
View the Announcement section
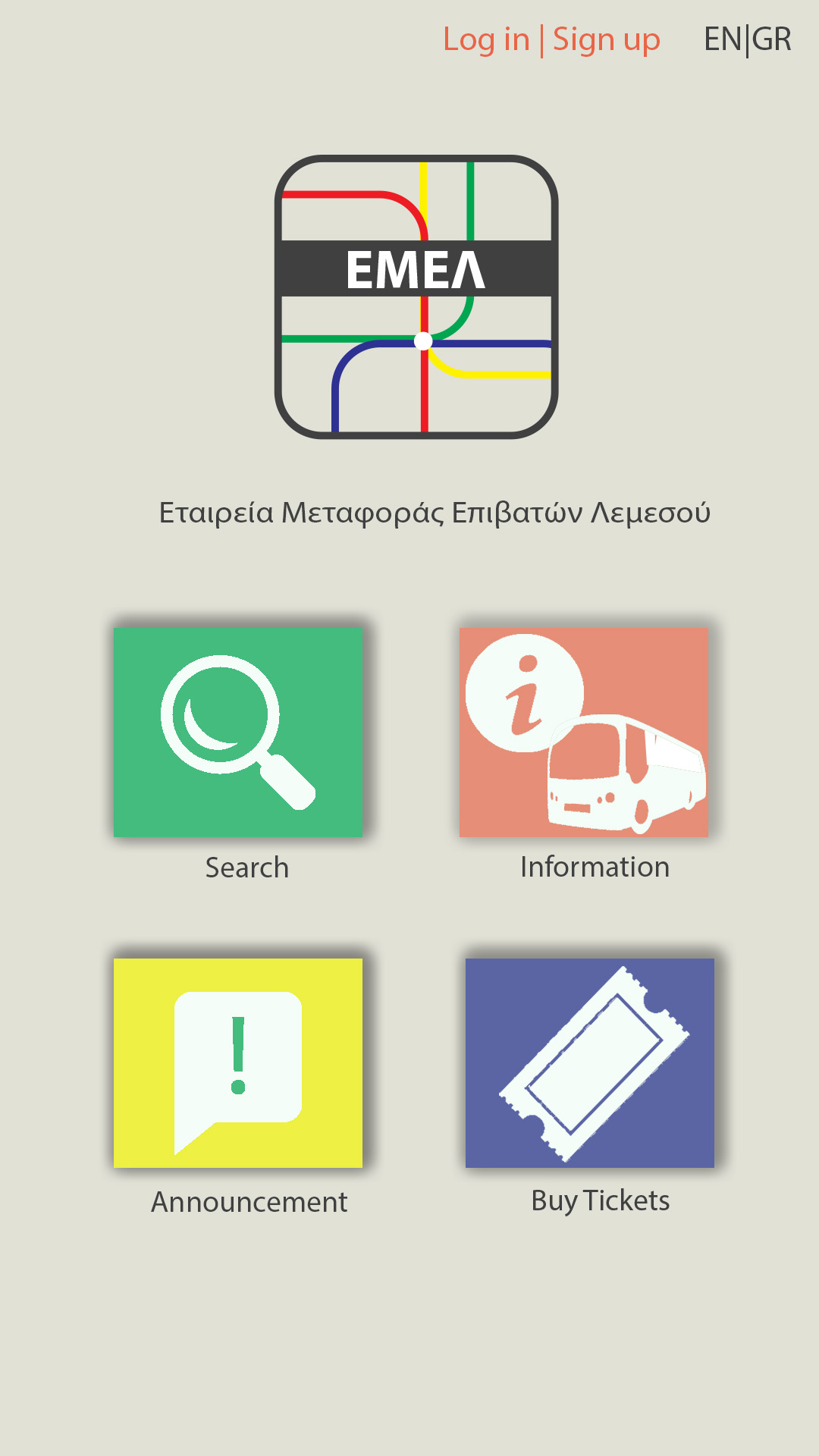238,1062
